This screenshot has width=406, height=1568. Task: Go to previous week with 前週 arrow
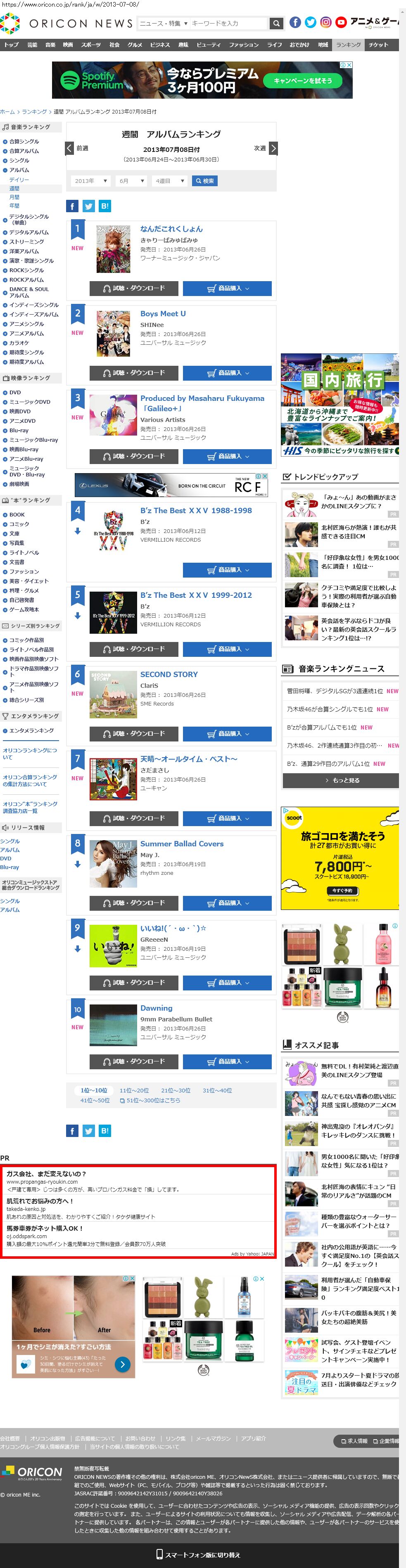[70, 148]
